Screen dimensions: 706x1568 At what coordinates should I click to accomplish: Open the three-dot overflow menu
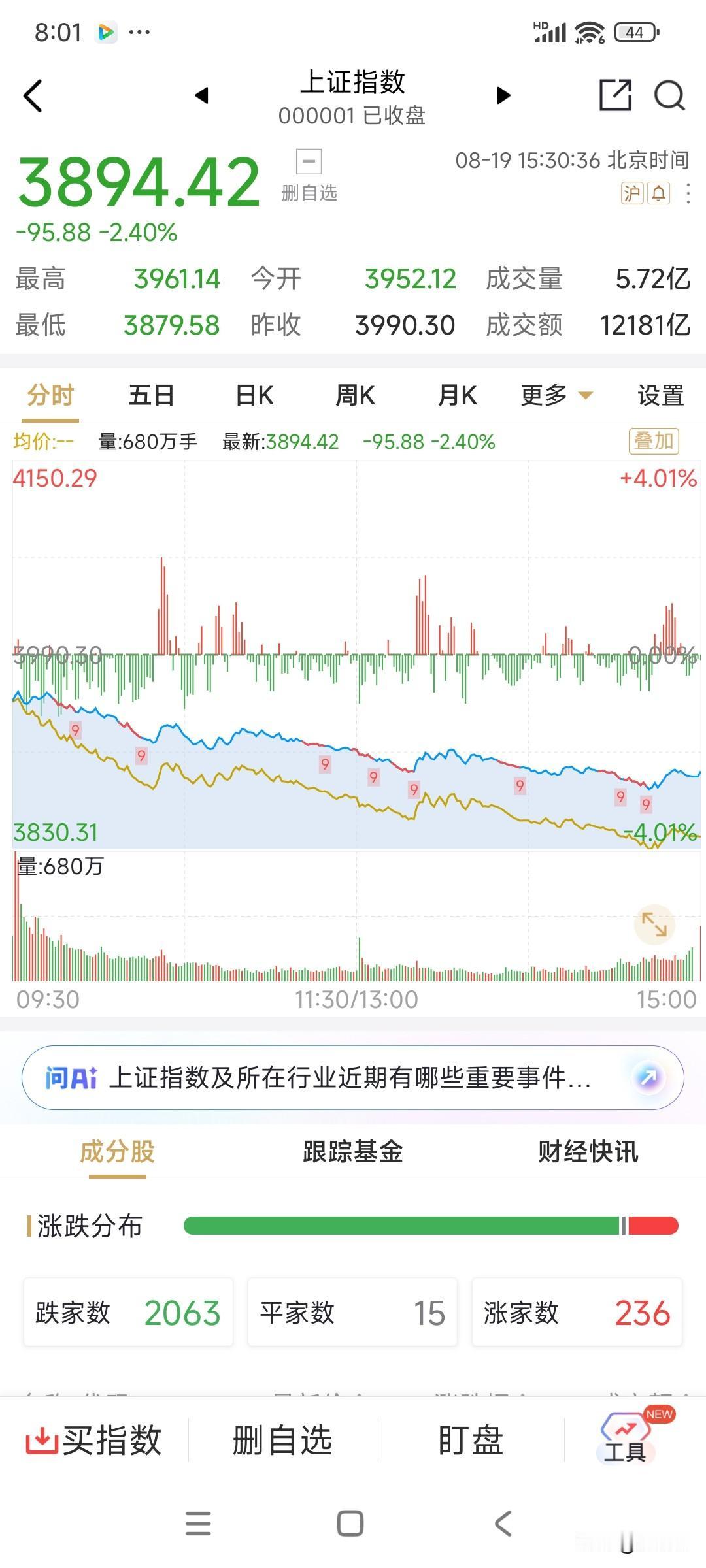[x=688, y=193]
